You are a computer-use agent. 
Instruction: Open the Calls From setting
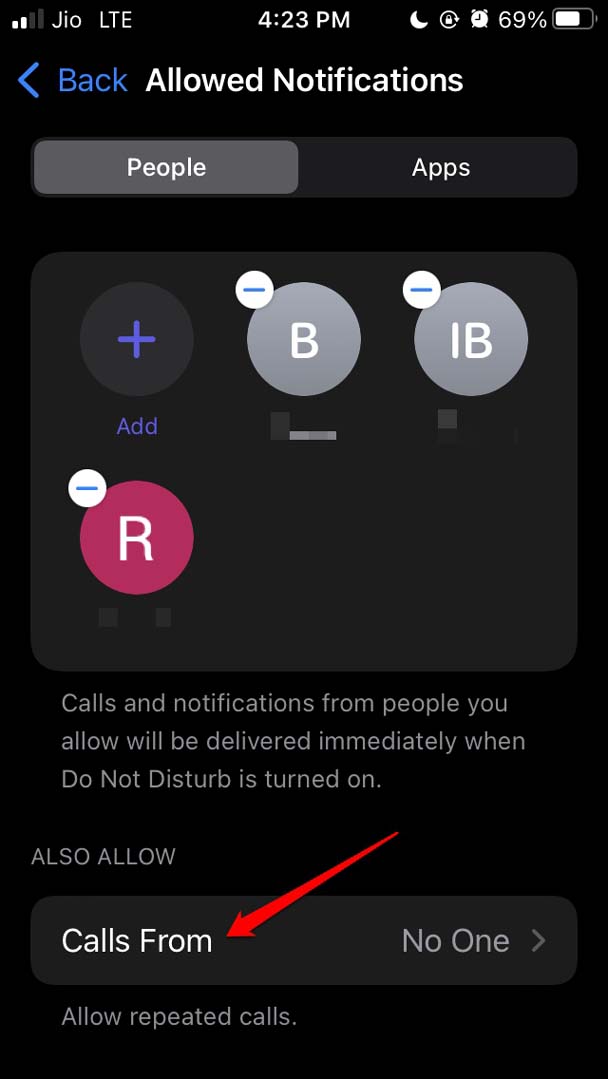click(x=304, y=940)
